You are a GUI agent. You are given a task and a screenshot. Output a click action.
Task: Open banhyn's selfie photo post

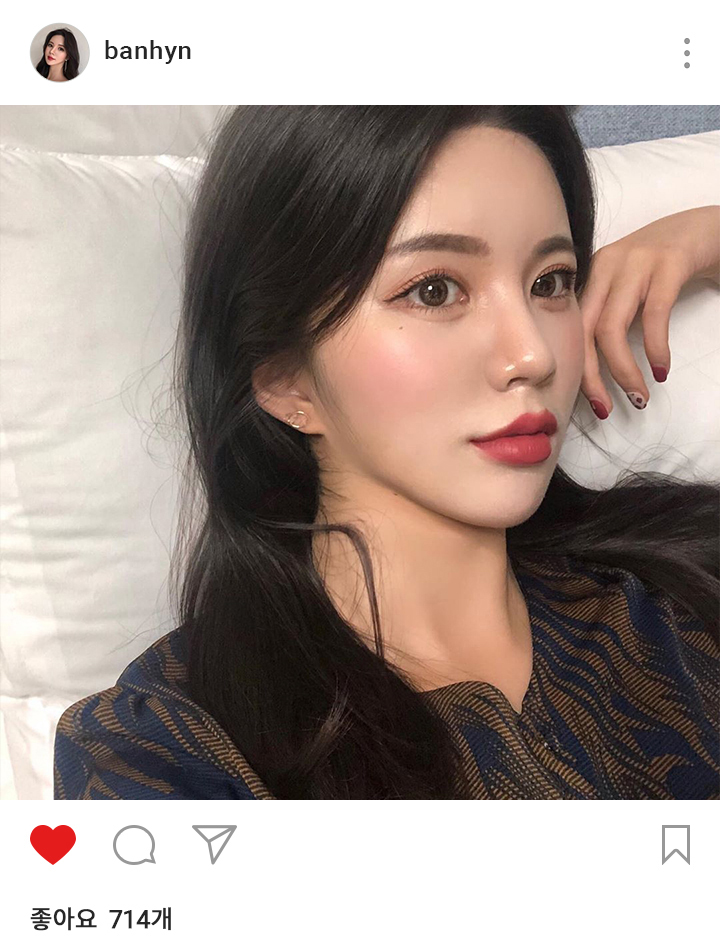(x=360, y=452)
